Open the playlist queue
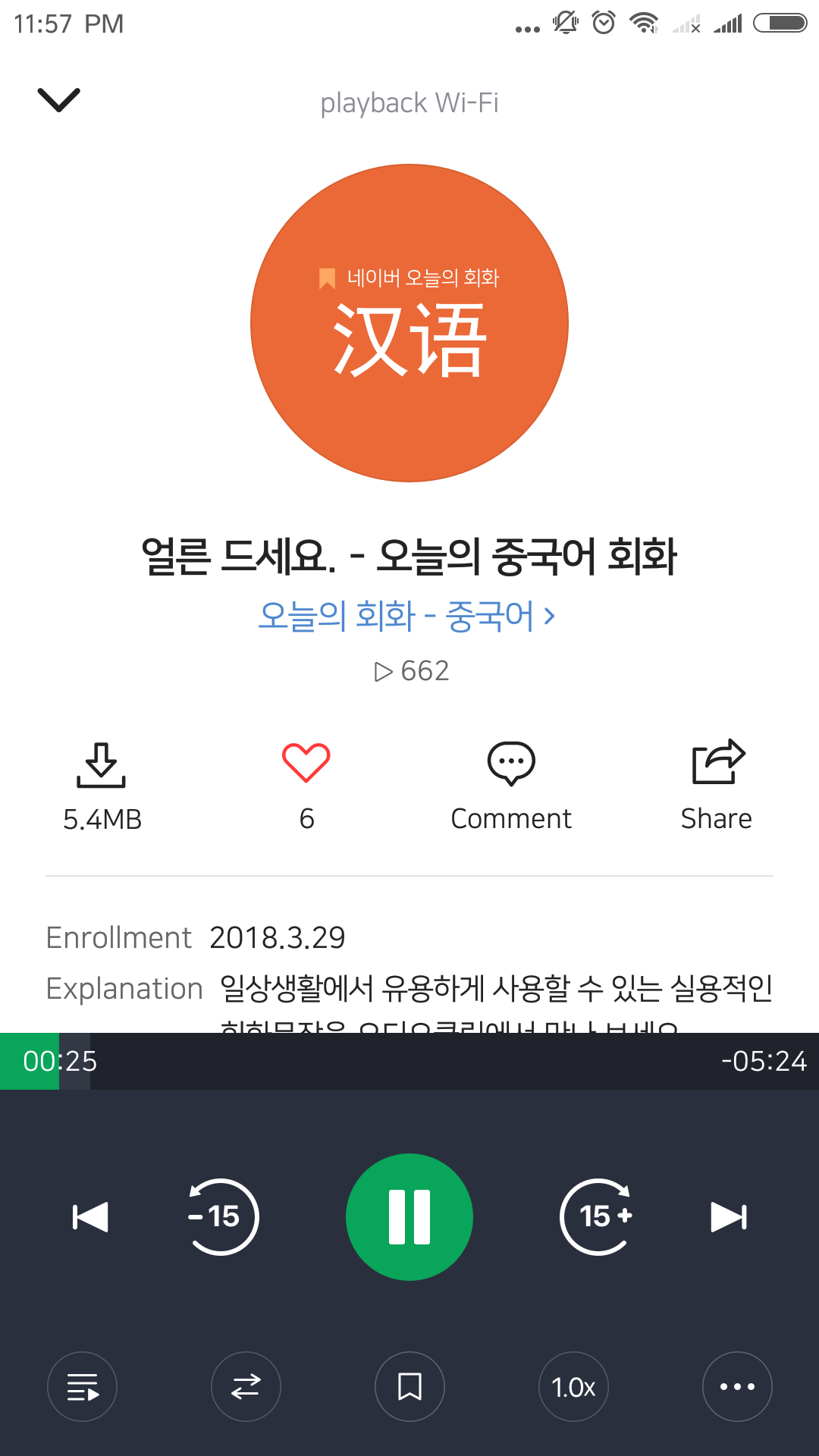Viewport: 819px width, 1456px height. click(82, 1387)
